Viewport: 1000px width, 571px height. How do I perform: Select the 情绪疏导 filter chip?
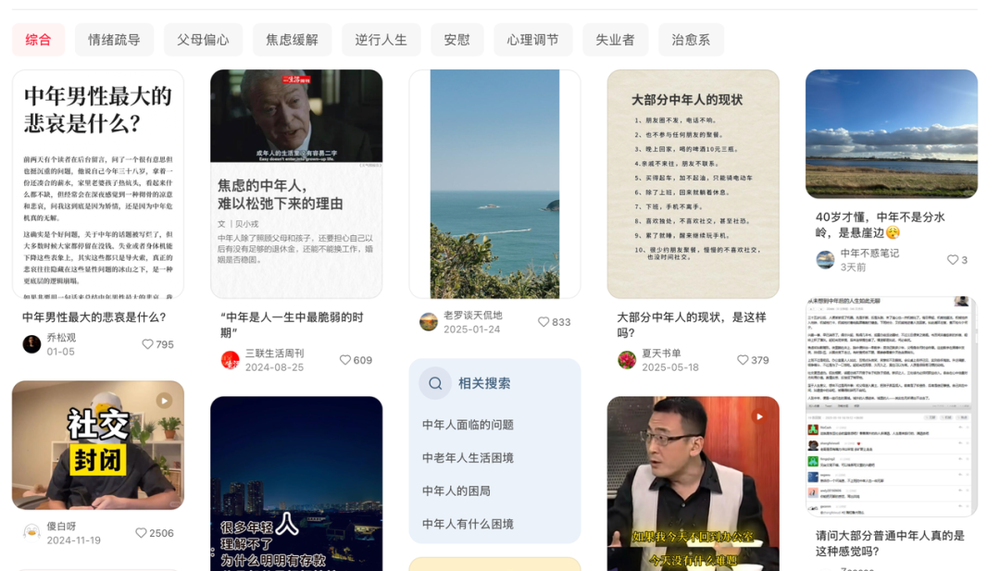click(x=114, y=40)
